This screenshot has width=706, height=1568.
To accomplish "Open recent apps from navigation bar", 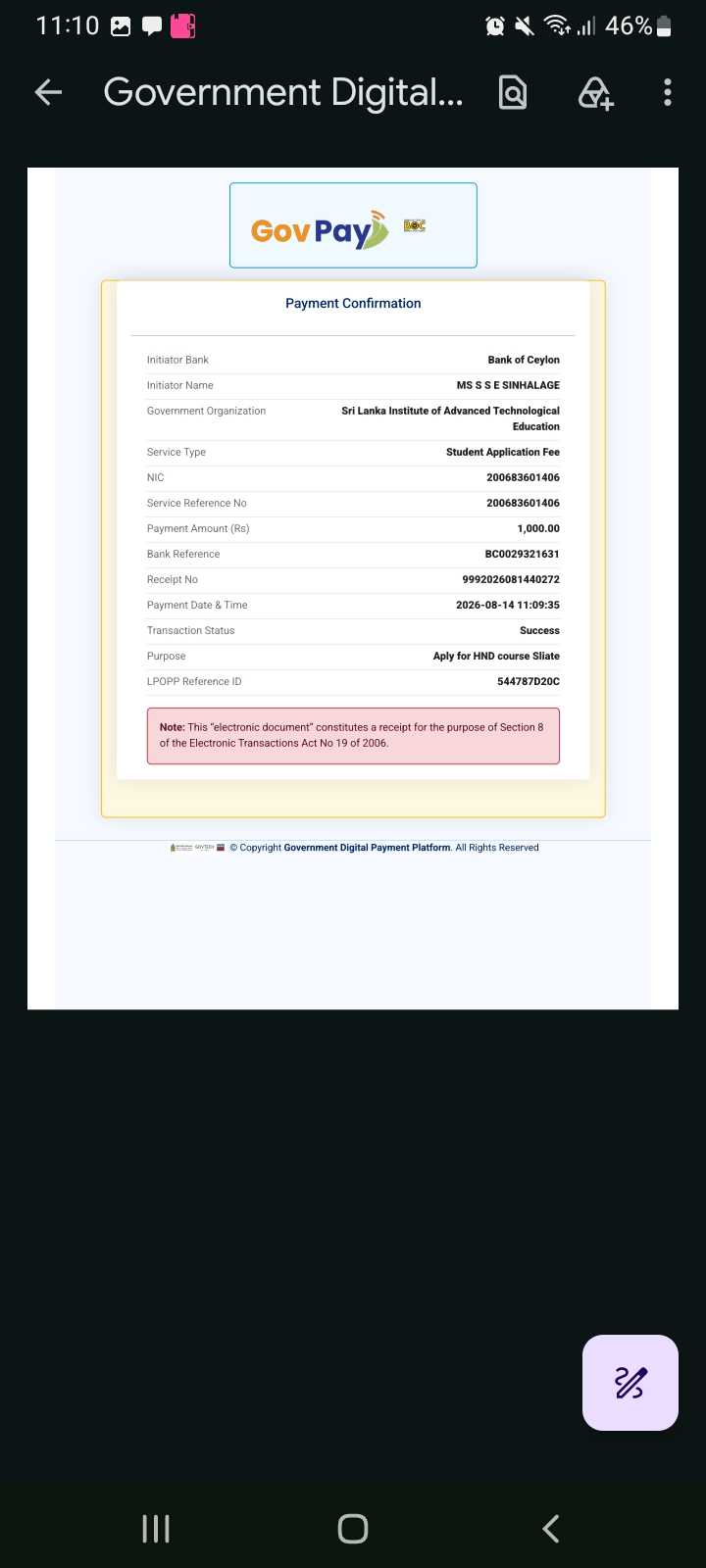I will (156, 1529).
